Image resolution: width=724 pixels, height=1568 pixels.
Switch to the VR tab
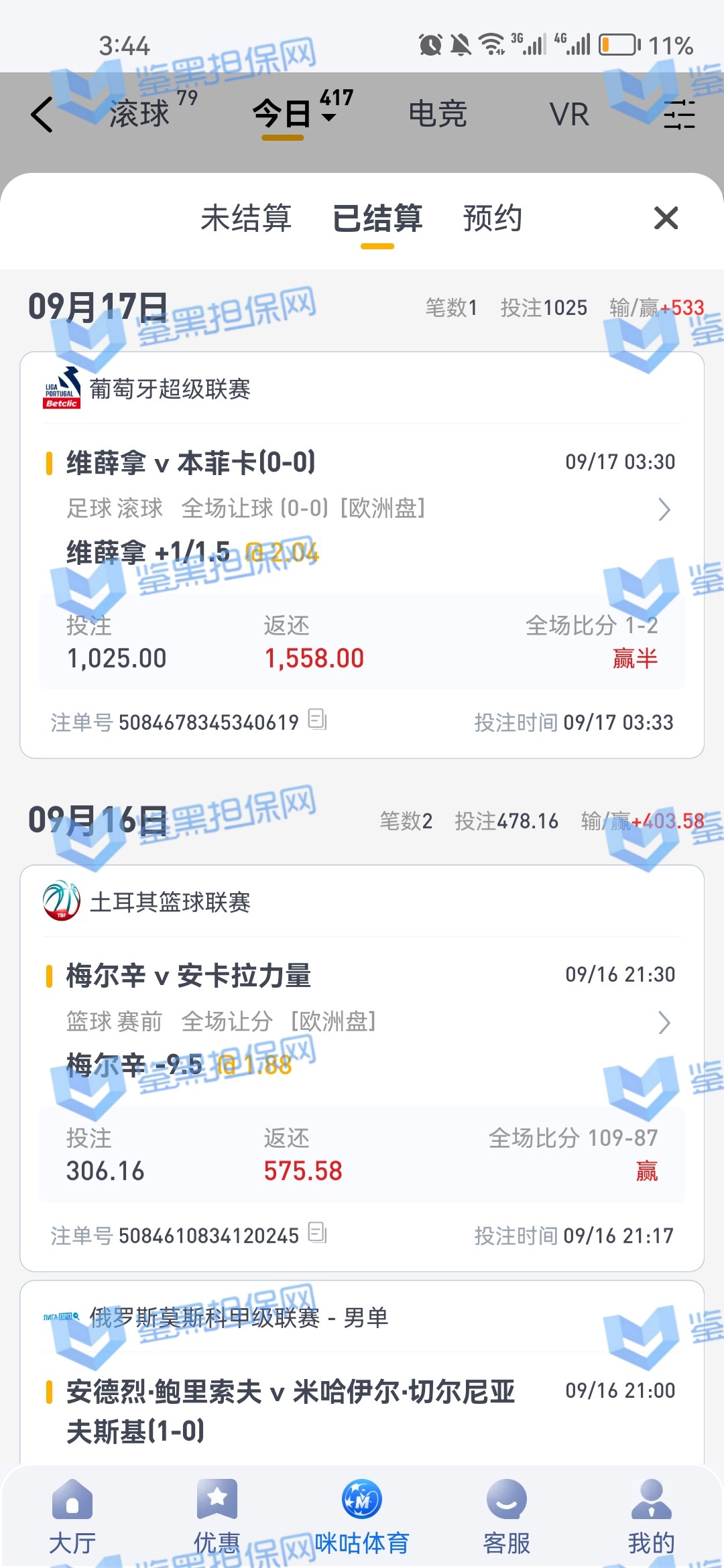[x=569, y=115]
